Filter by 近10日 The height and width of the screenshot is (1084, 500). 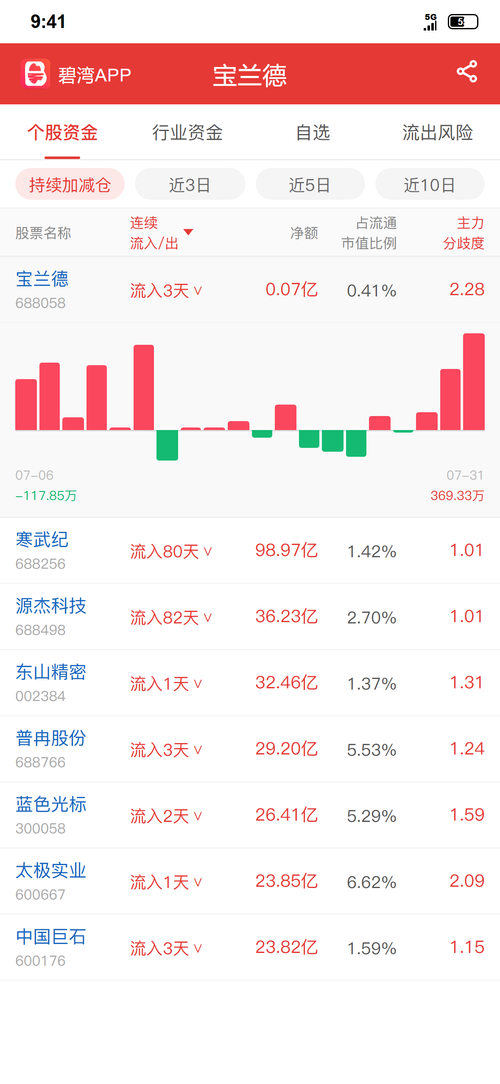429,185
